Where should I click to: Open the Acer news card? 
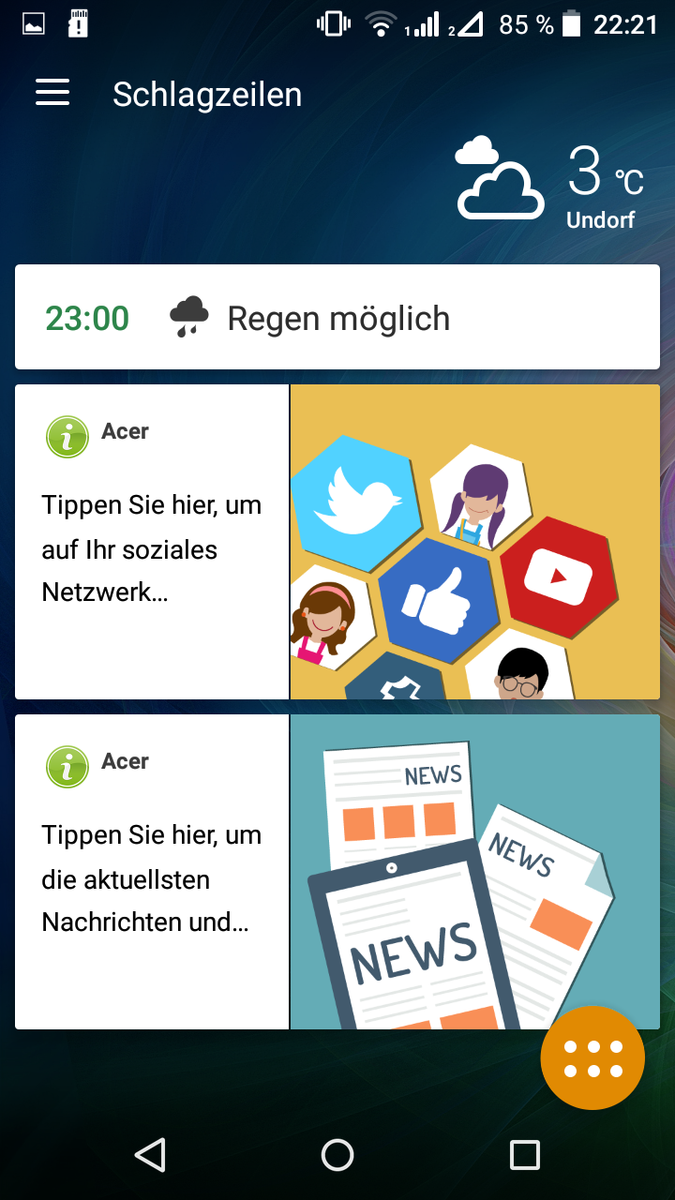337,872
